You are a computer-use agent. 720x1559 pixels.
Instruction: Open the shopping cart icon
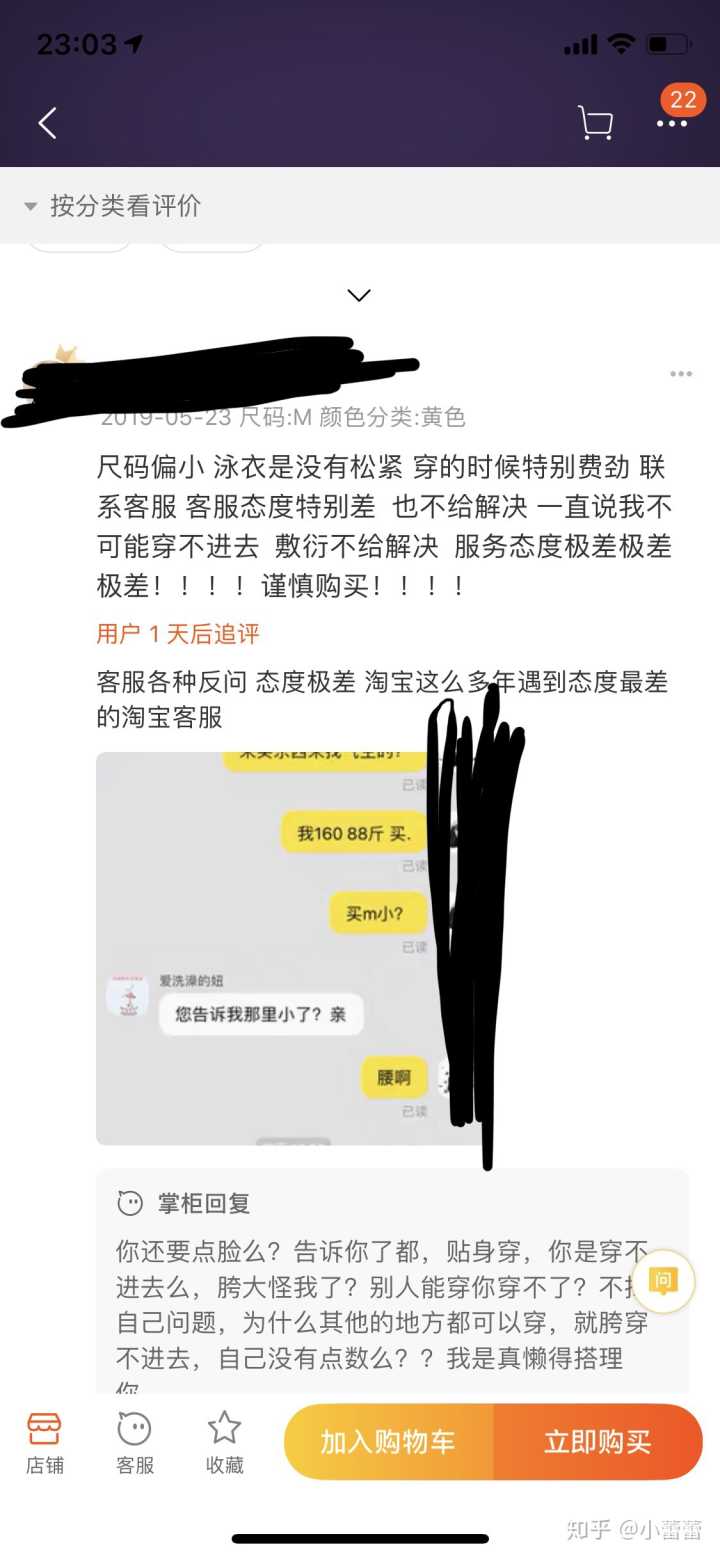(595, 123)
